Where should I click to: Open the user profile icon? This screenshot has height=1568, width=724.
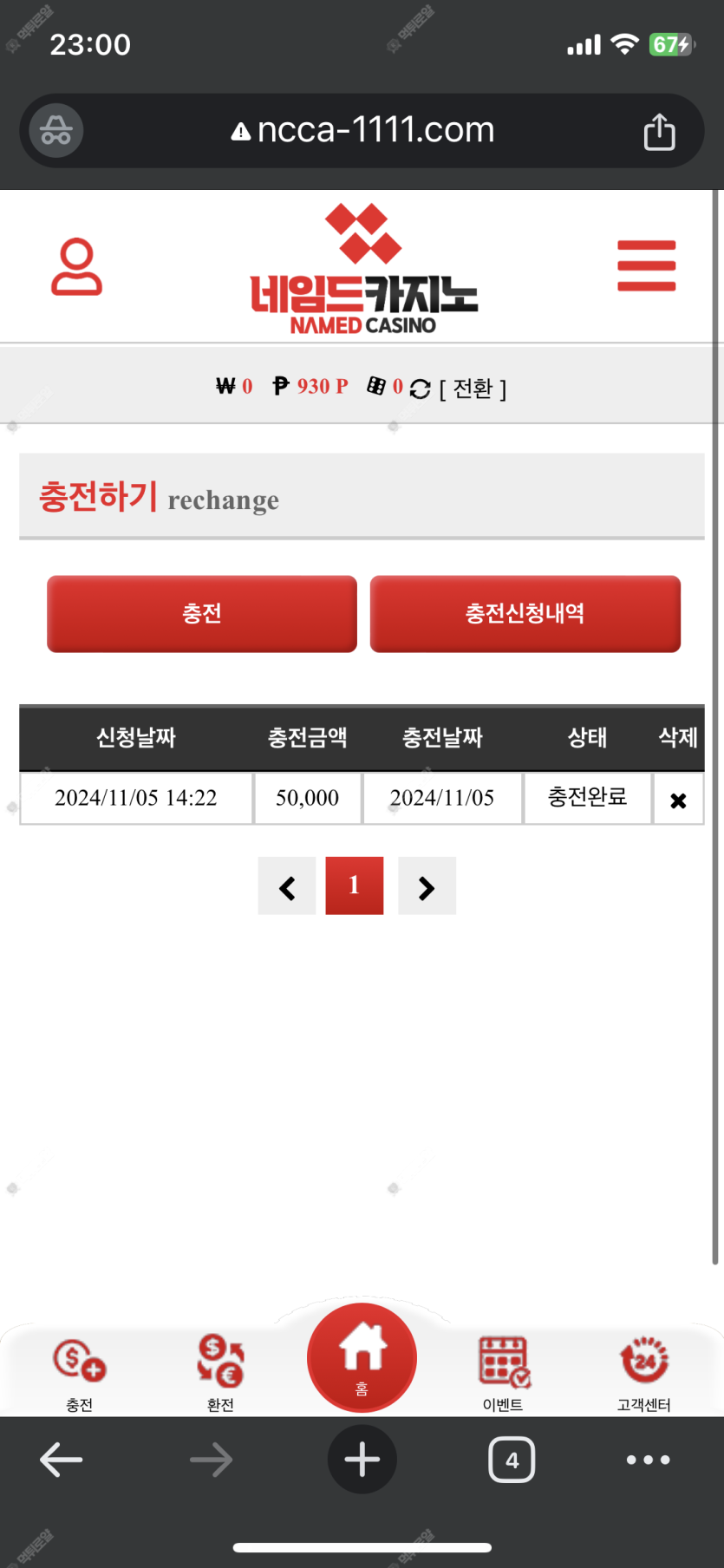(76, 267)
